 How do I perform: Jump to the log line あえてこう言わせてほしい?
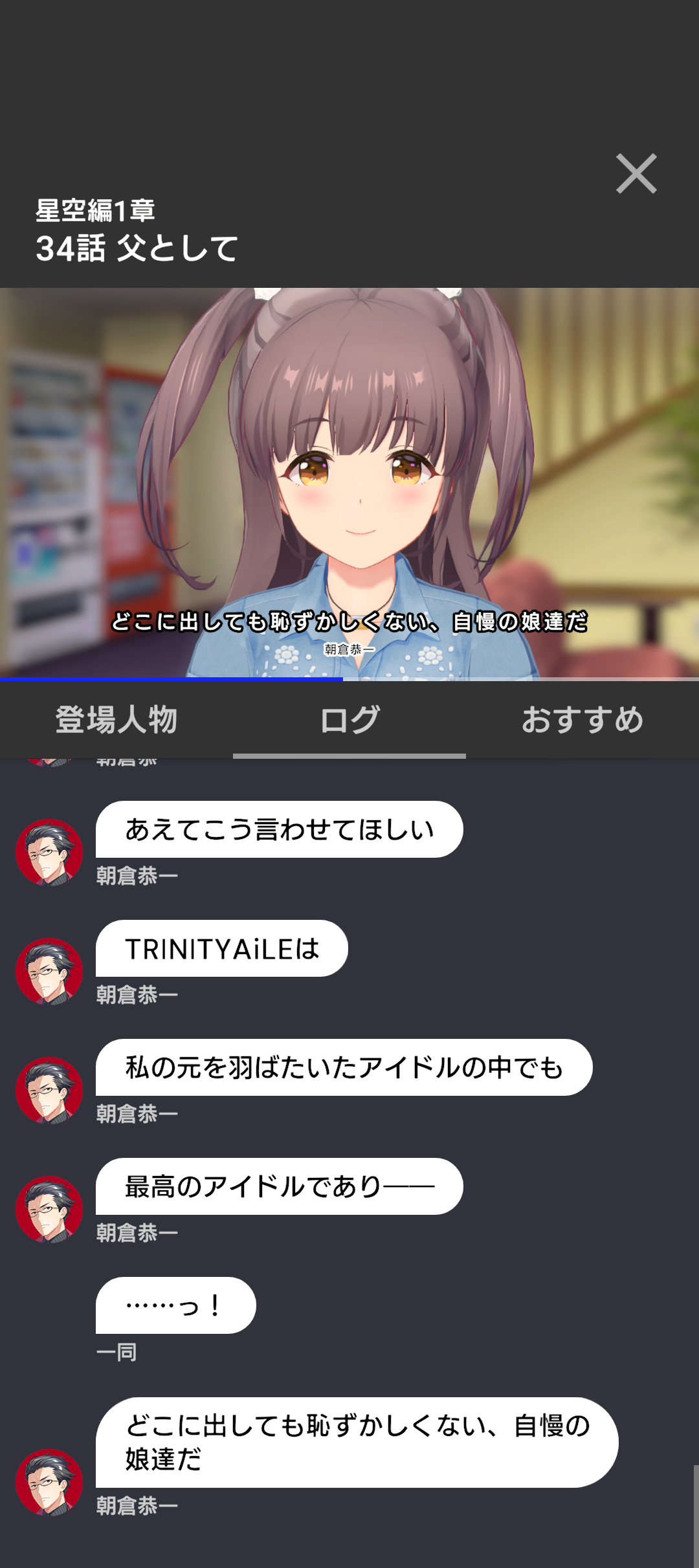(279, 830)
